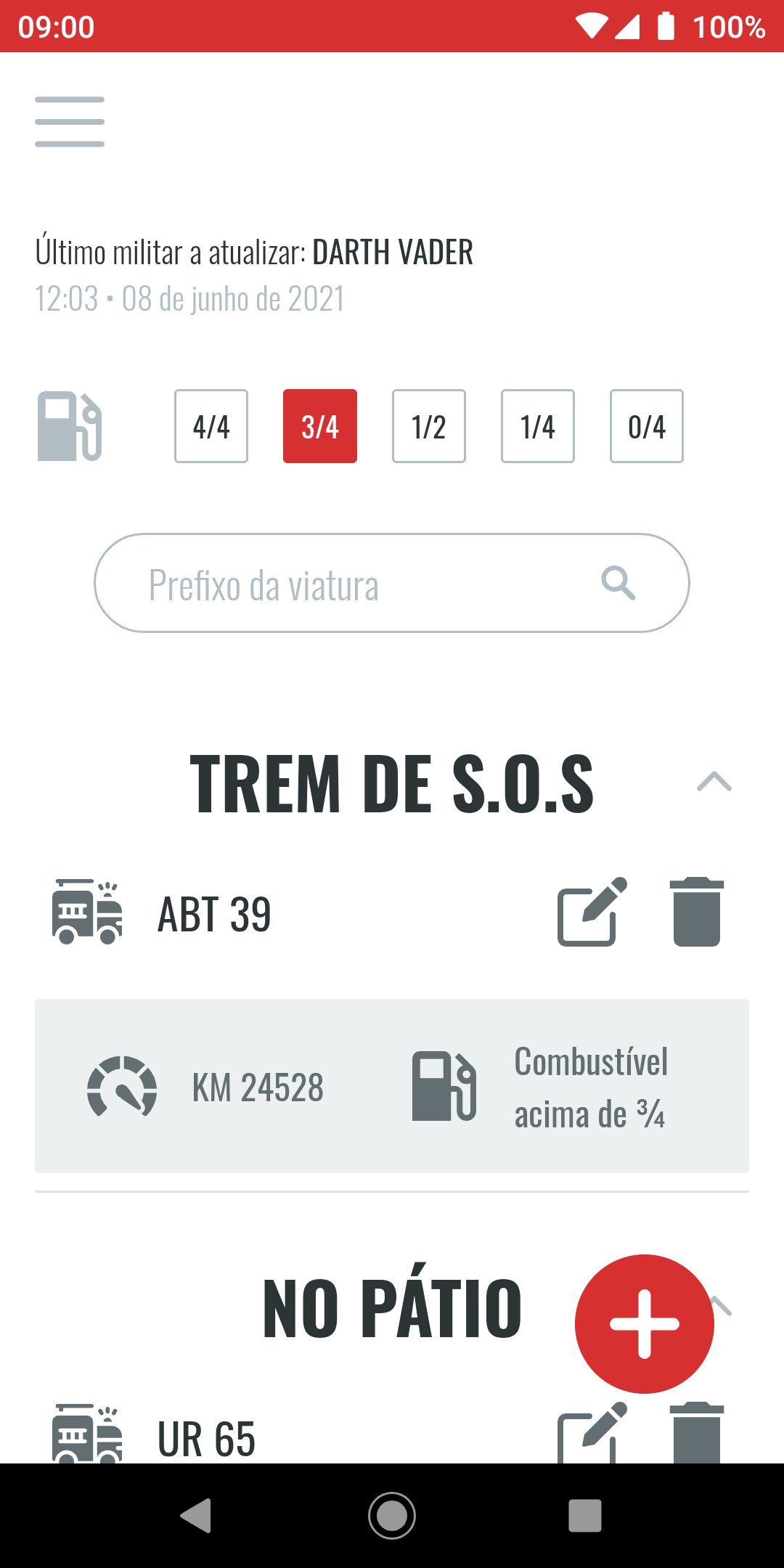This screenshot has width=784, height=1568.
Task: Filter by 0/4 fuel level
Action: (x=647, y=426)
